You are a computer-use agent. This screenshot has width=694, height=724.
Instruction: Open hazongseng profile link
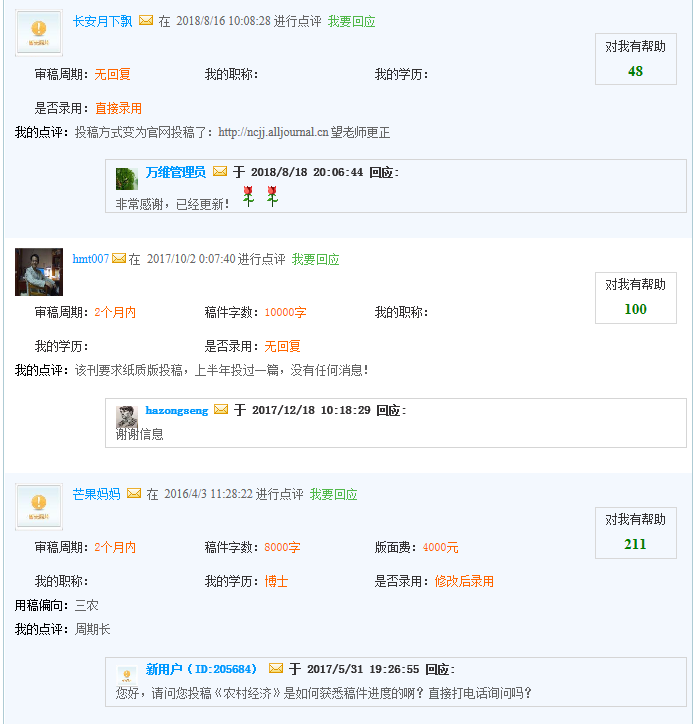(176, 410)
